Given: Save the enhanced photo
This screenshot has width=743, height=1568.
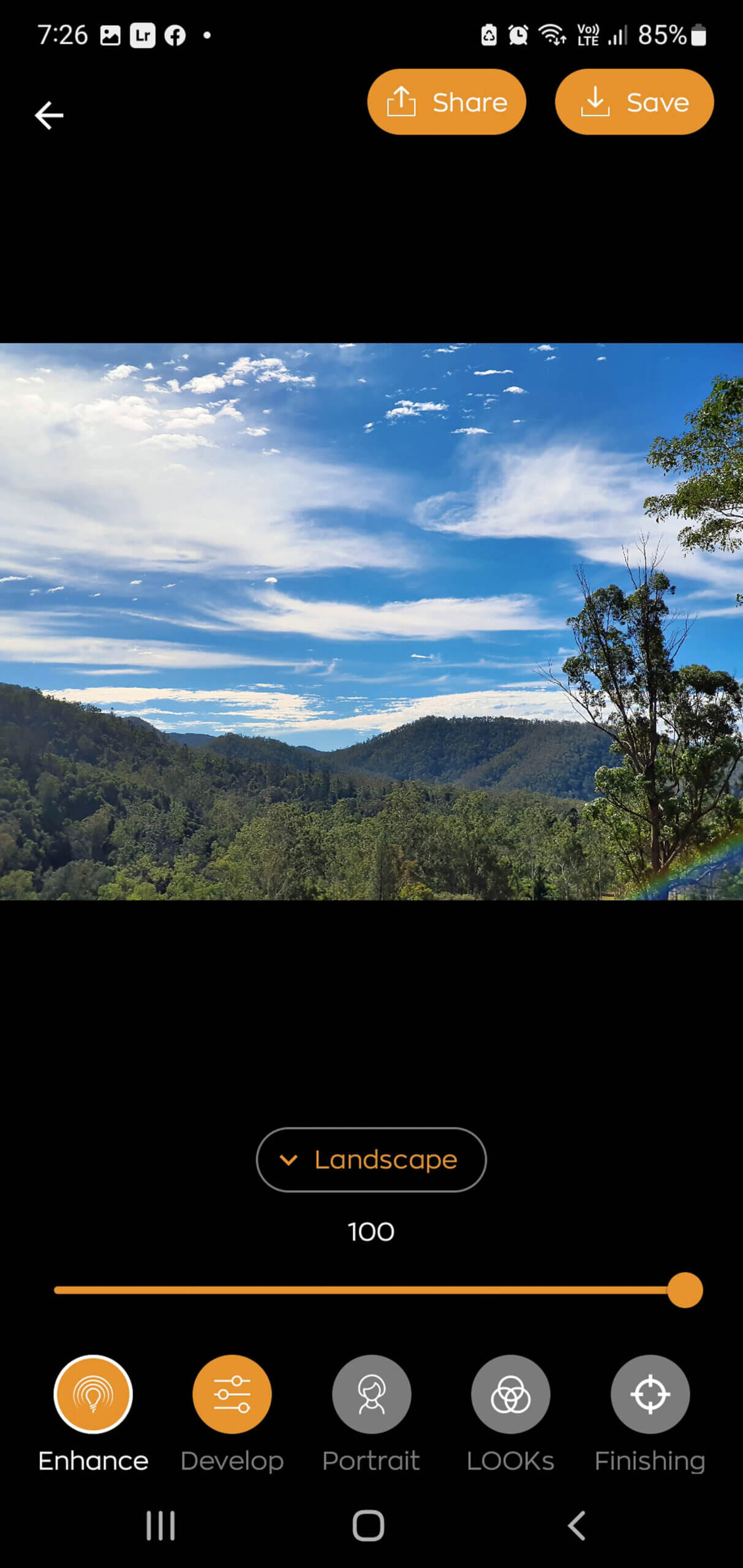Looking at the screenshot, I should (x=634, y=102).
